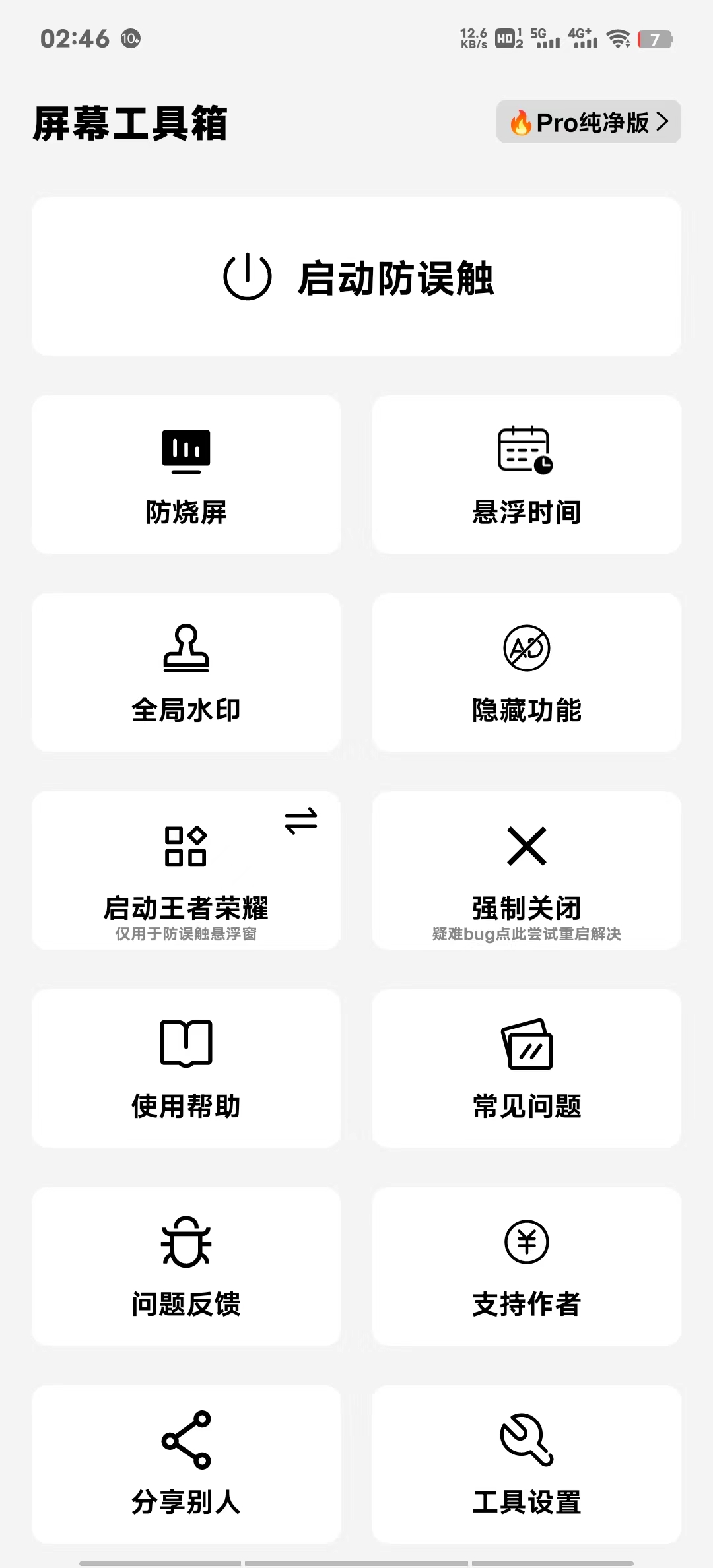Select the 全局水印 watermark tool

[186, 672]
